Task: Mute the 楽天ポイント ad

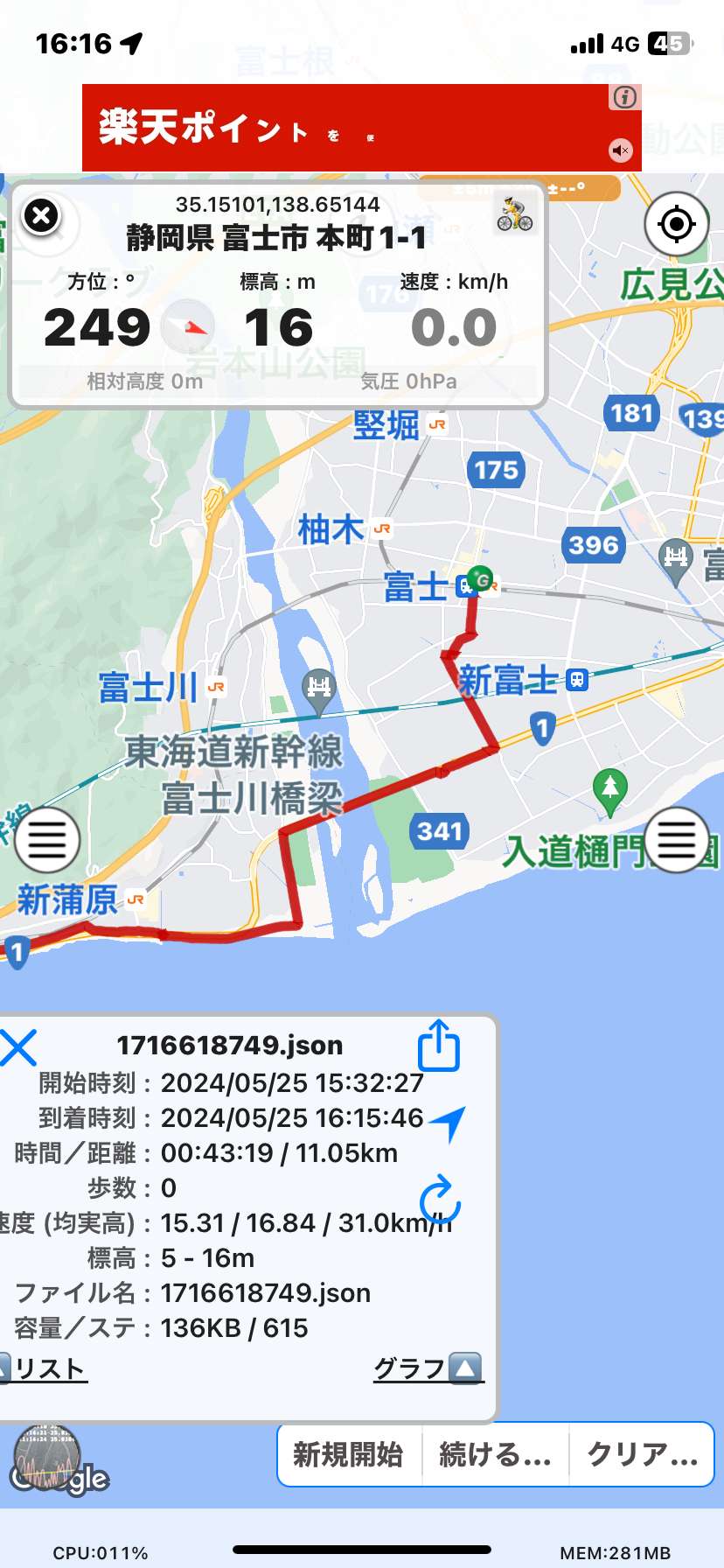Action: 621,150
